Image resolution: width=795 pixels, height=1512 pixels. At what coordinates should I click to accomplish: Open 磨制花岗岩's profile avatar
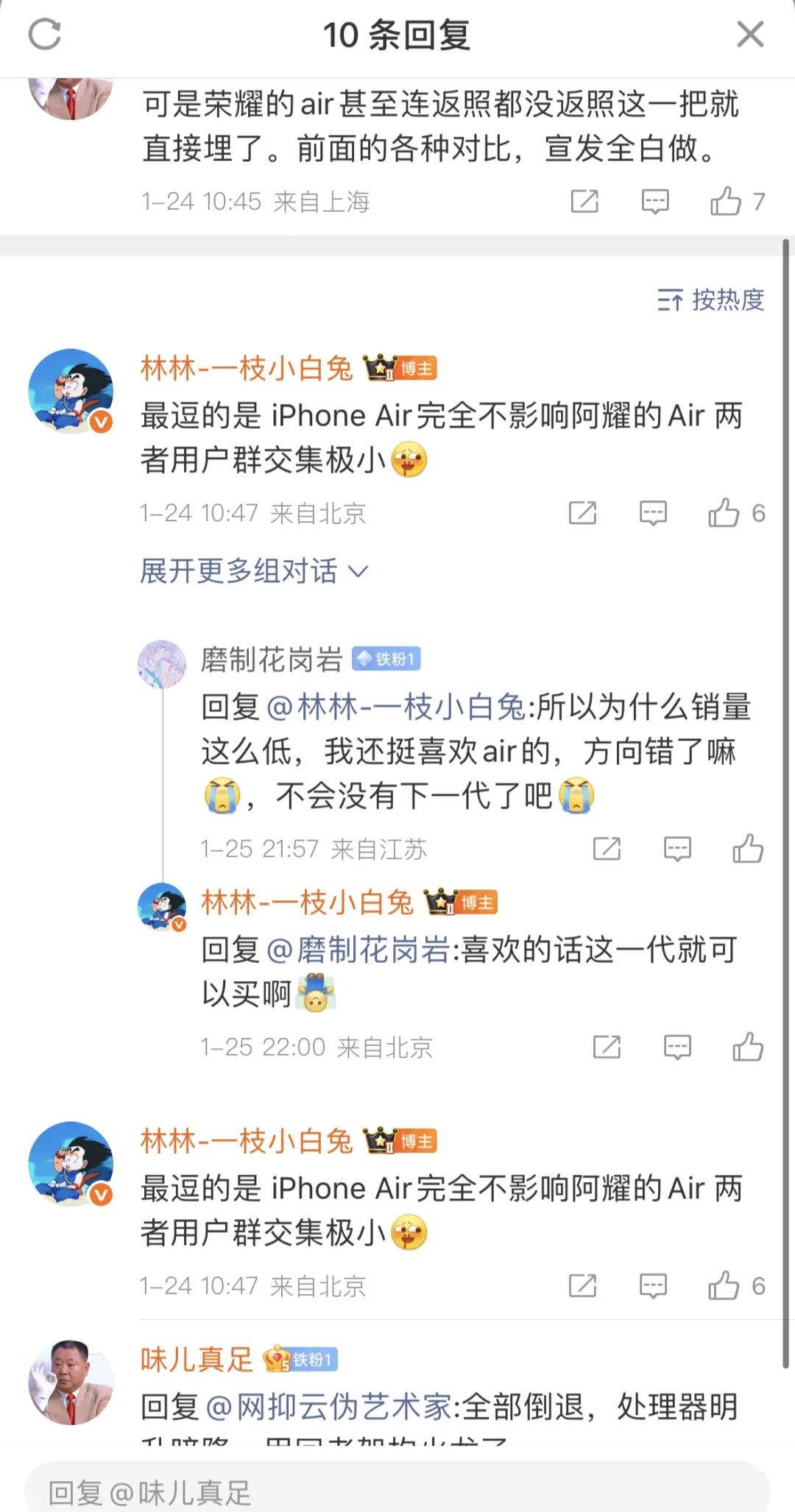[x=162, y=663]
